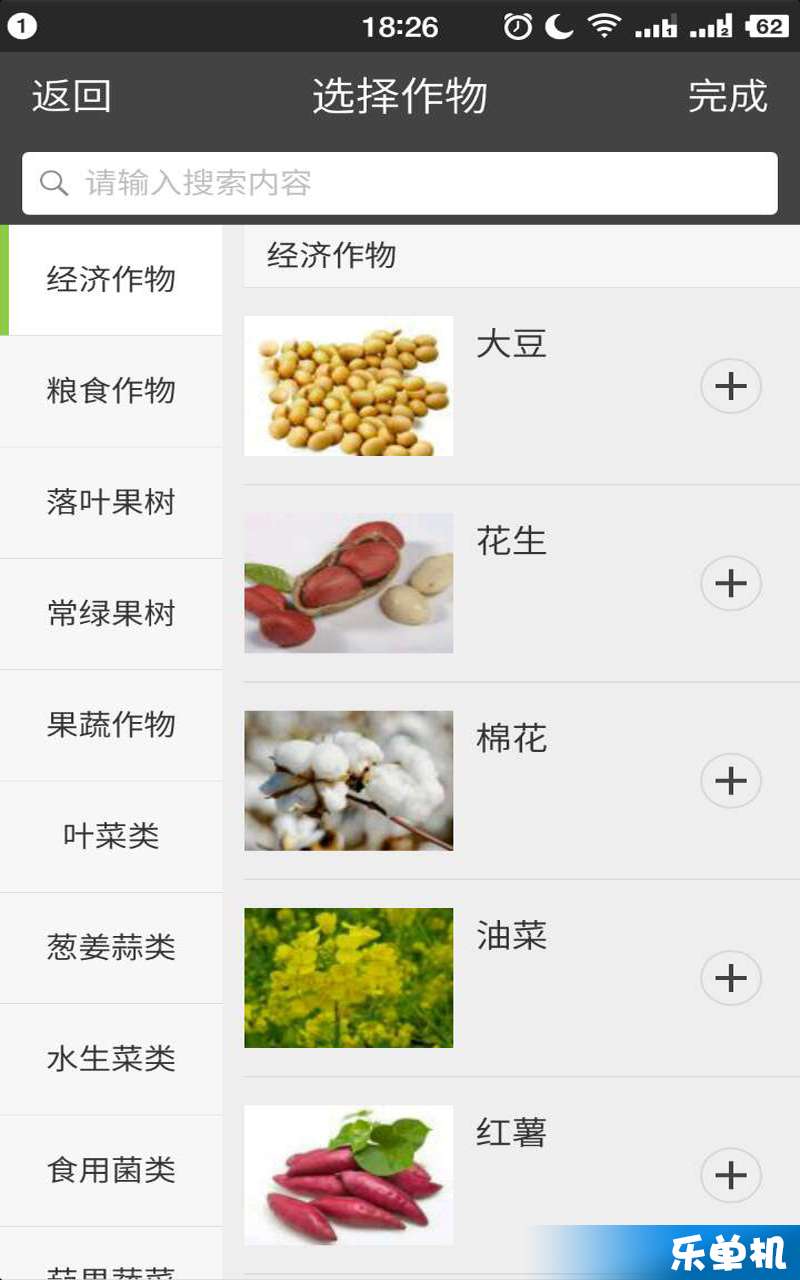Screen dimensions: 800x1280
Task: Switch to the 落叶果树 category
Action: [111, 502]
